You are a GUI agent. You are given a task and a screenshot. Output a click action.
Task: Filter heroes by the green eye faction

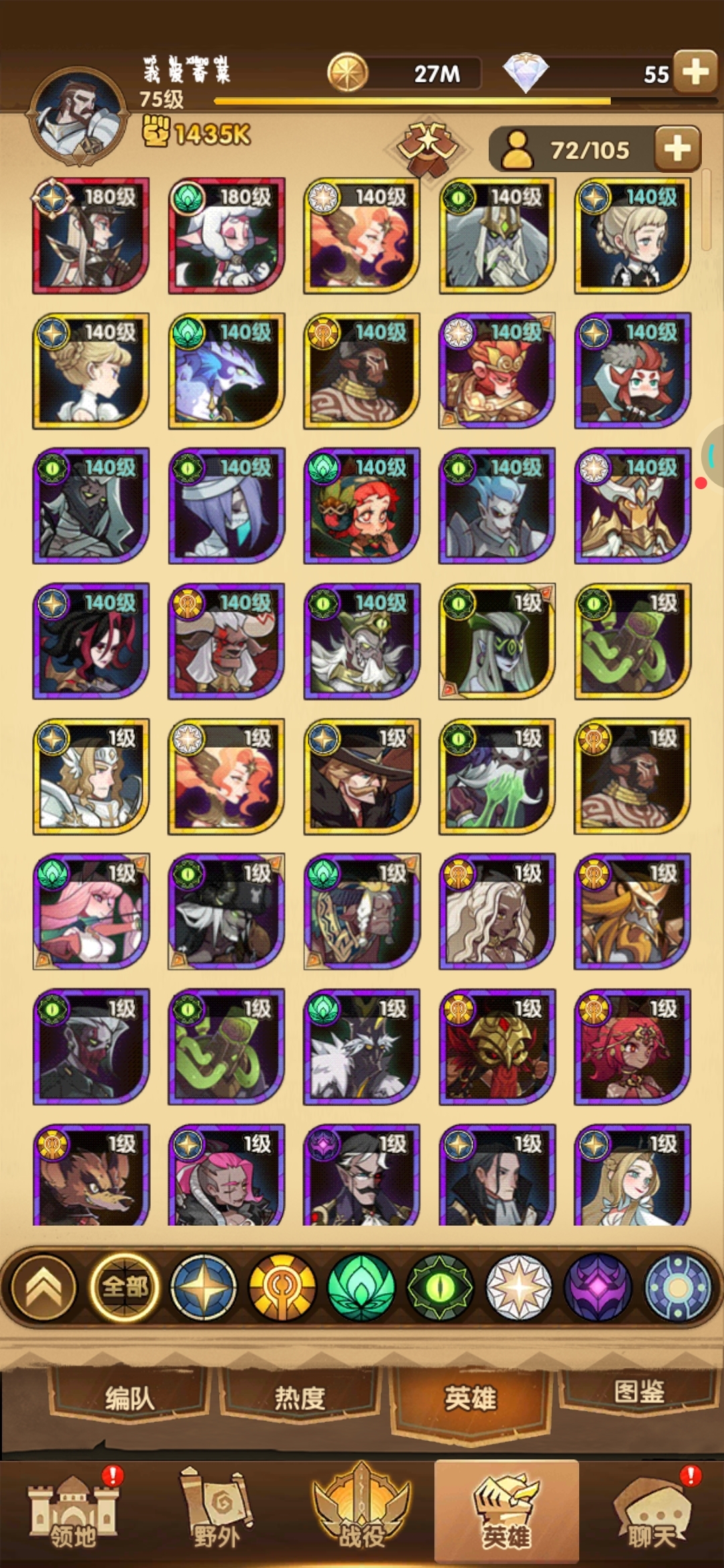[x=440, y=1287]
